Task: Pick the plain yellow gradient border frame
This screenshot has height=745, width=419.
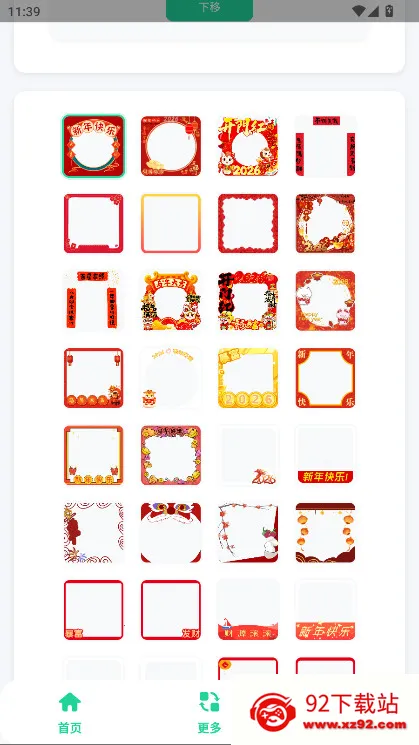Action: 171,223
